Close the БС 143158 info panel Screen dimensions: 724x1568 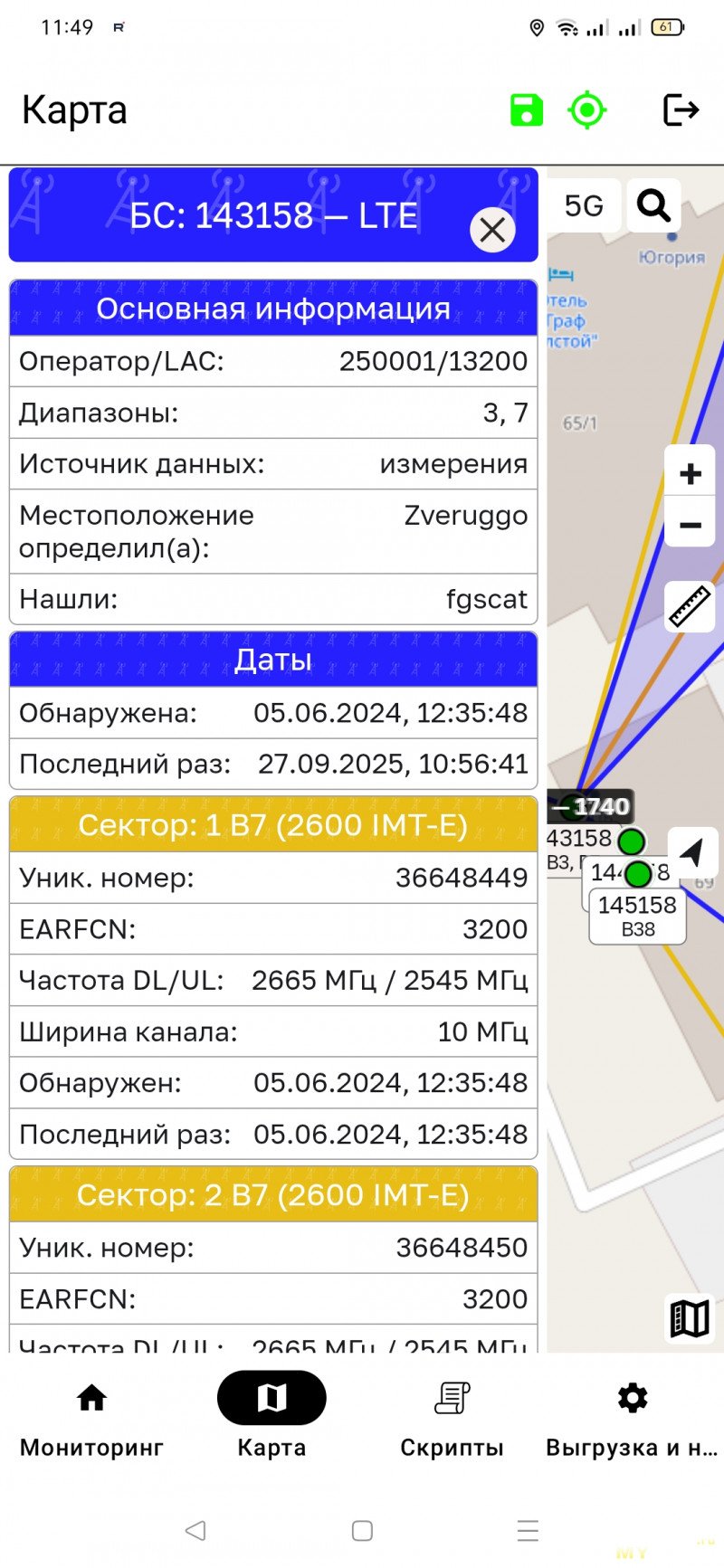tap(492, 230)
